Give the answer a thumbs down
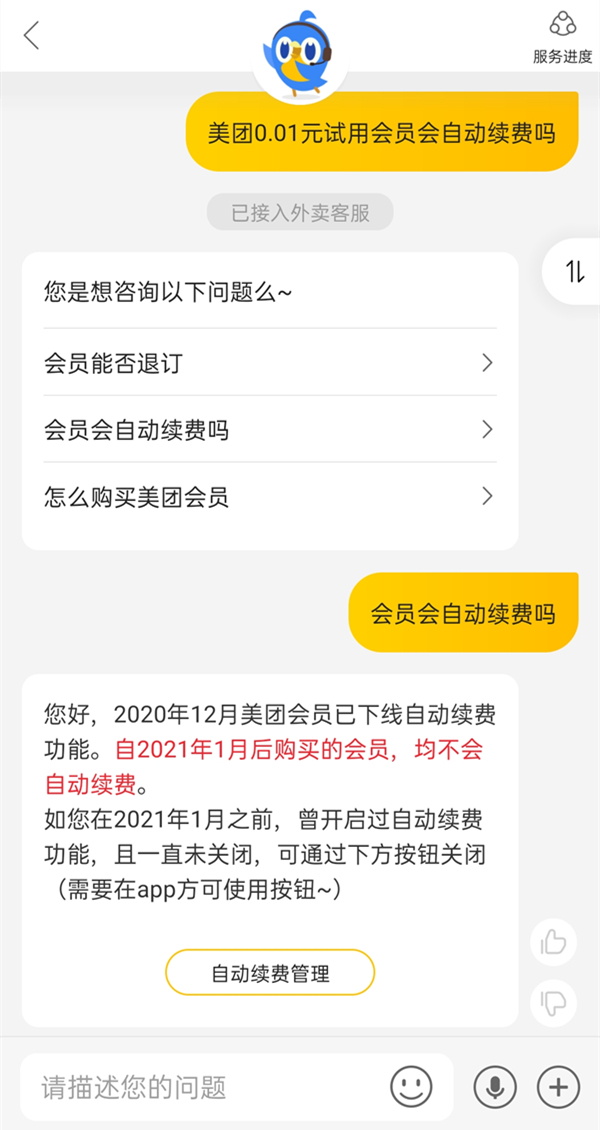 click(553, 1002)
